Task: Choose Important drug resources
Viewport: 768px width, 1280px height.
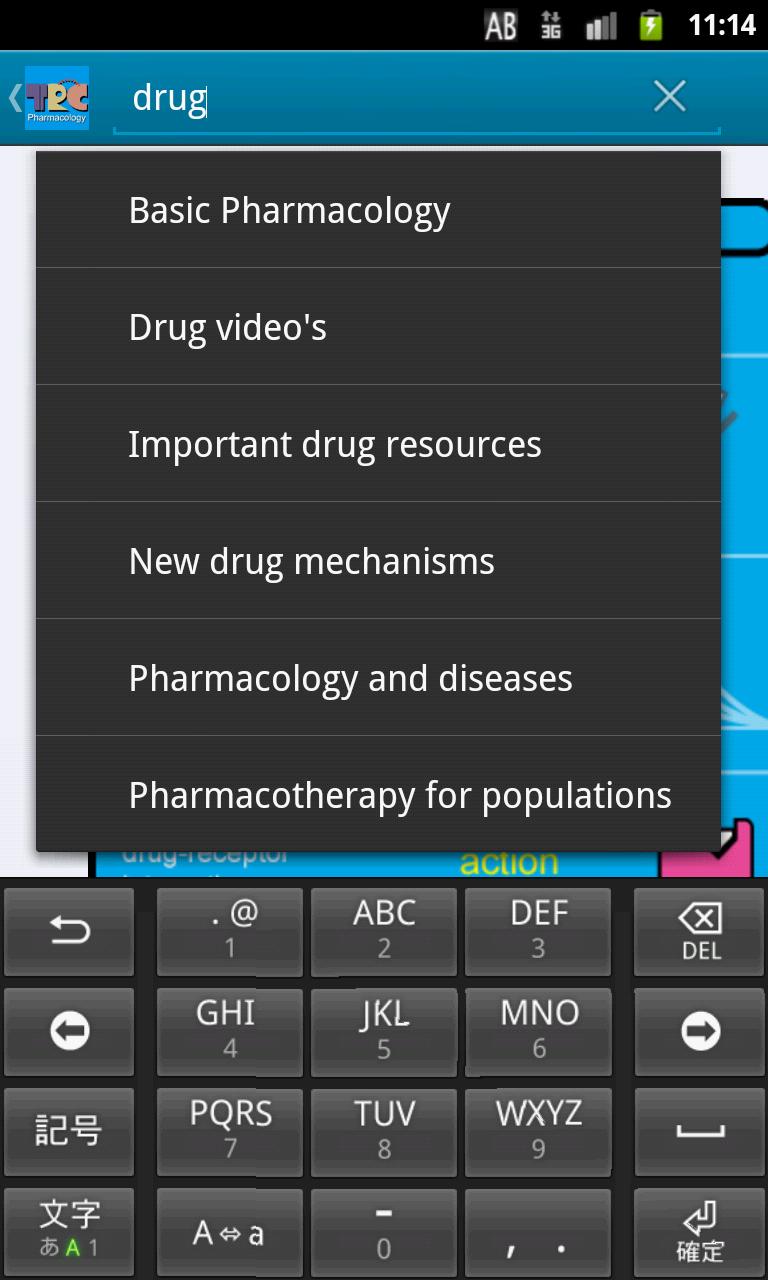Action: click(378, 444)
